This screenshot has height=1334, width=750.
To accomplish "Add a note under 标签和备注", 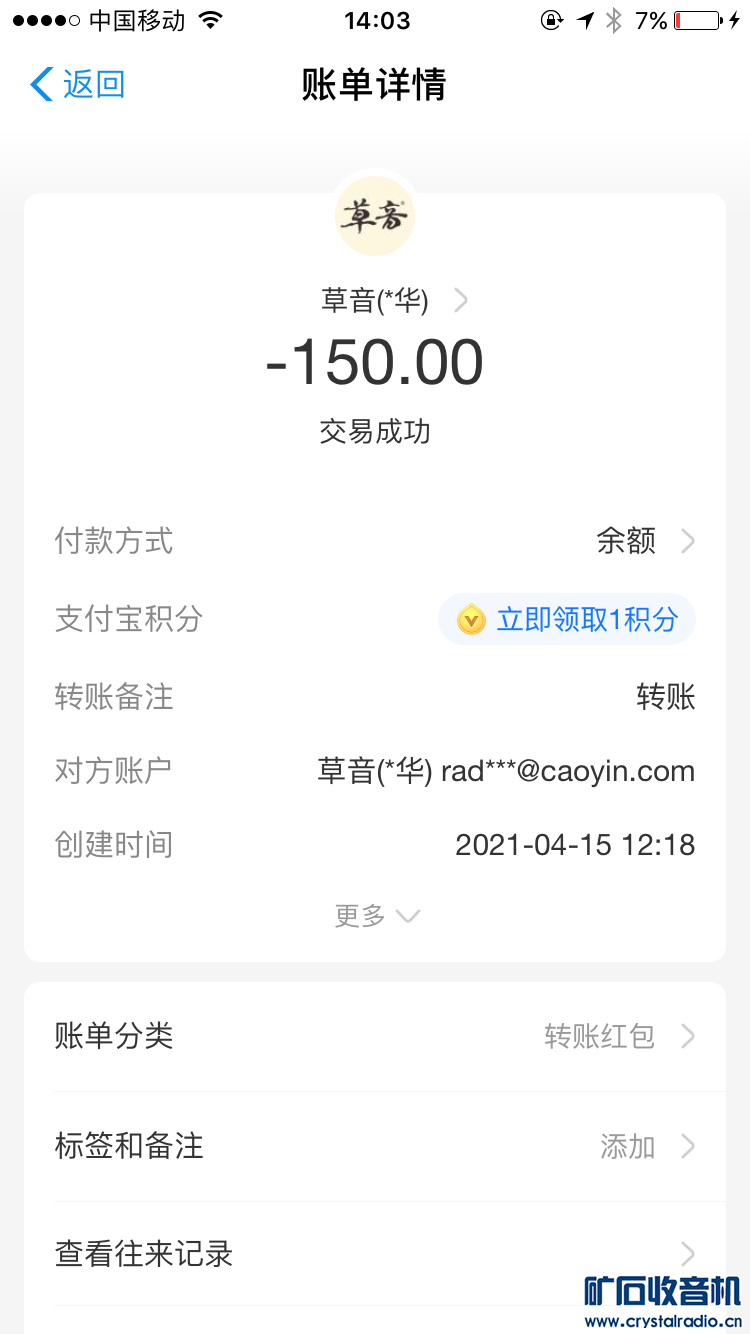I will (375, 1146).
